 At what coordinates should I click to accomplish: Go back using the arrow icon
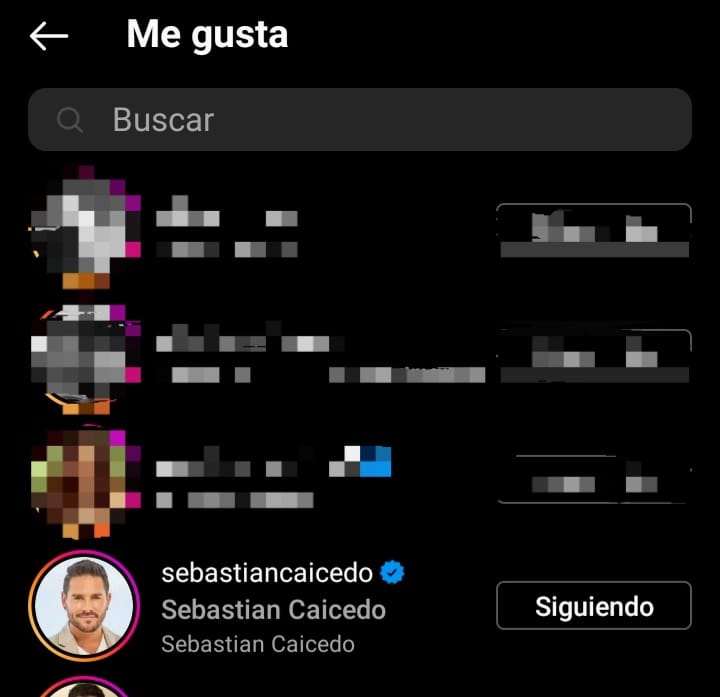(x=49, y=36)
